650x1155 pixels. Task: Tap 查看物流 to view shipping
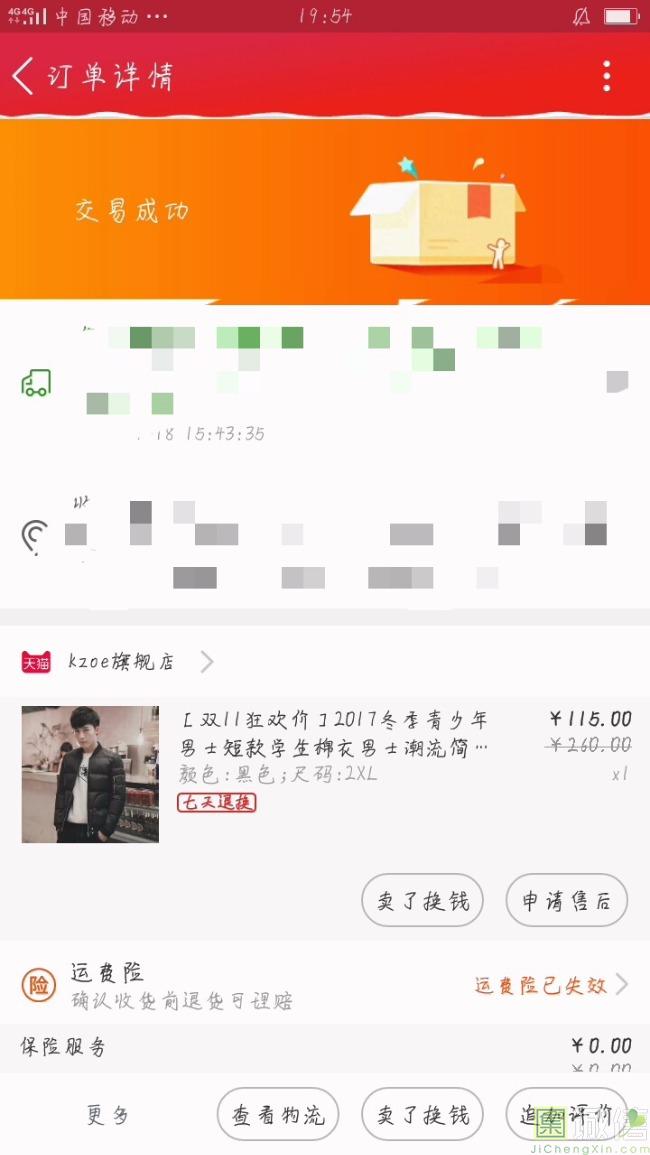tap(278, 1115)
